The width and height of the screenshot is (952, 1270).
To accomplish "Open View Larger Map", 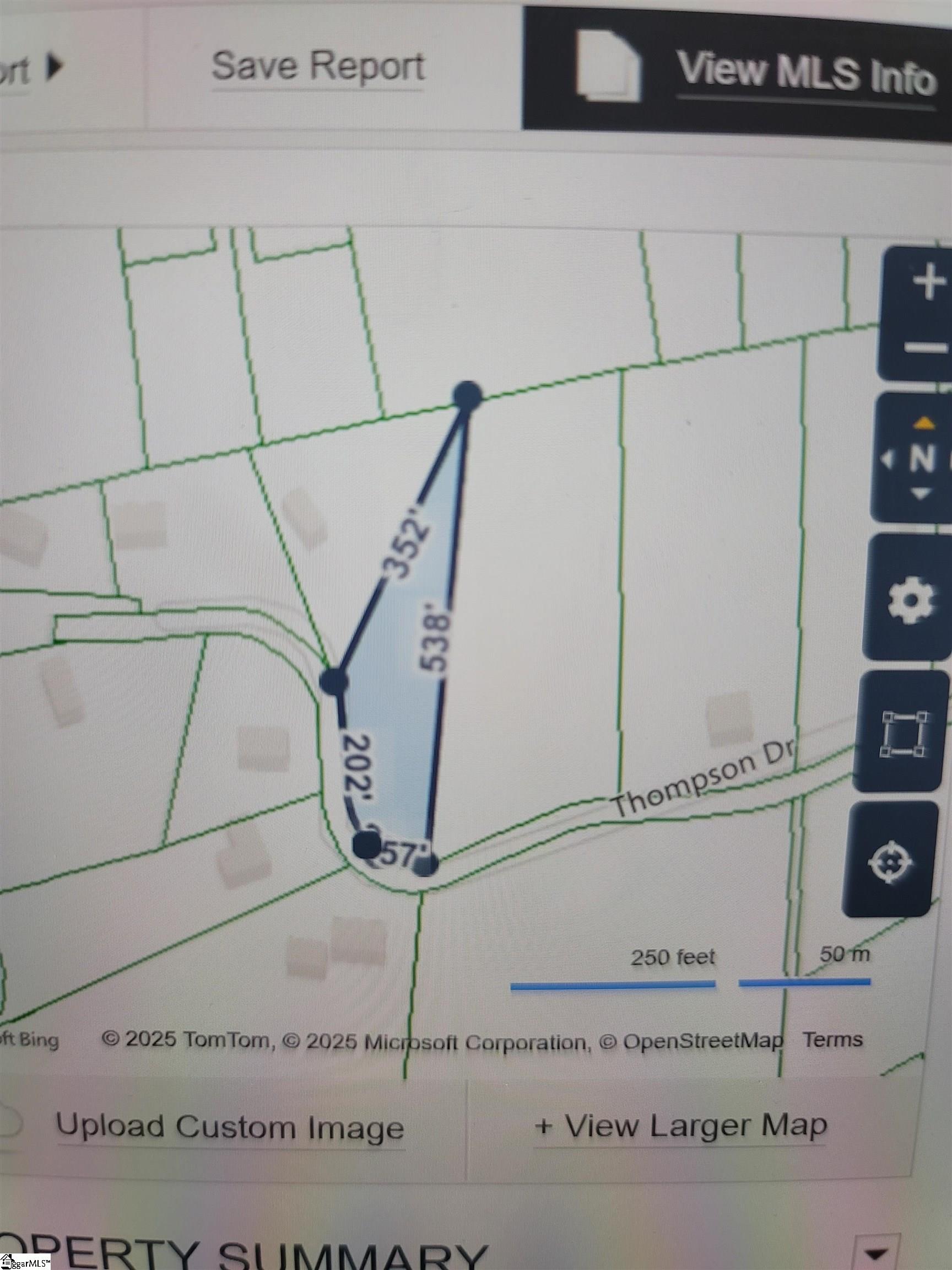I will 680,1126.
